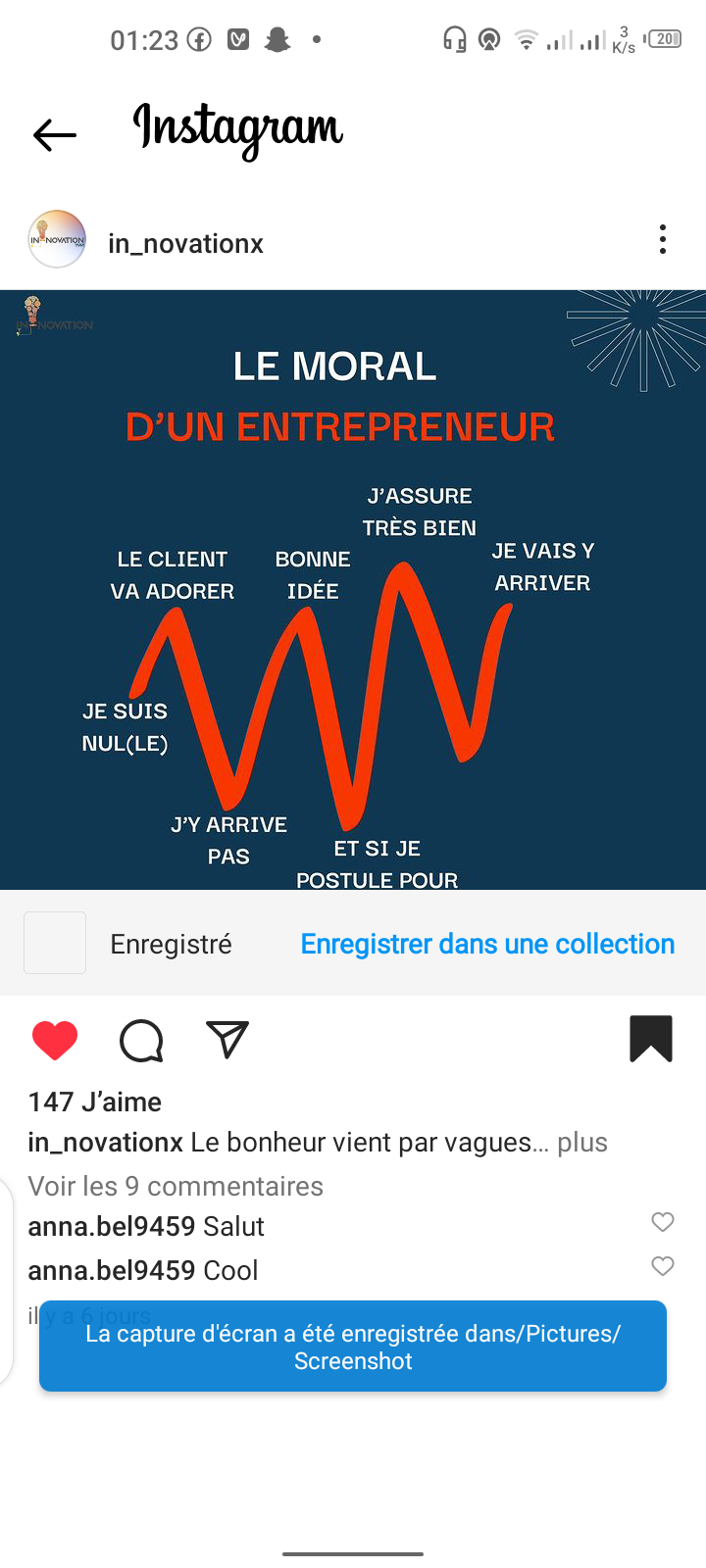Open Voir les 9 commentaires
706x1568 pixels.
point(176,1186)
